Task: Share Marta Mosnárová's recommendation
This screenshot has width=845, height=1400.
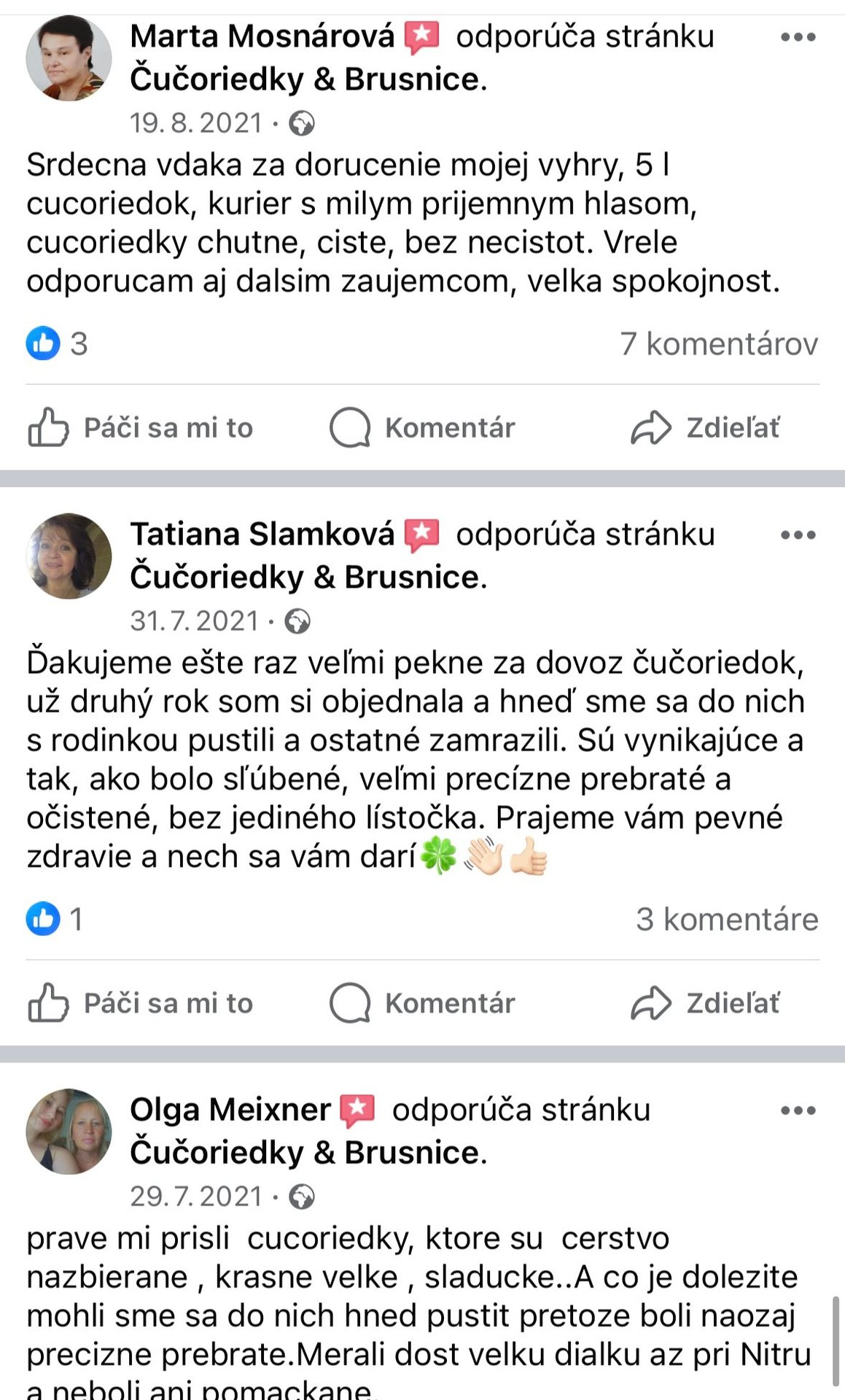Action: click(705, 428)
